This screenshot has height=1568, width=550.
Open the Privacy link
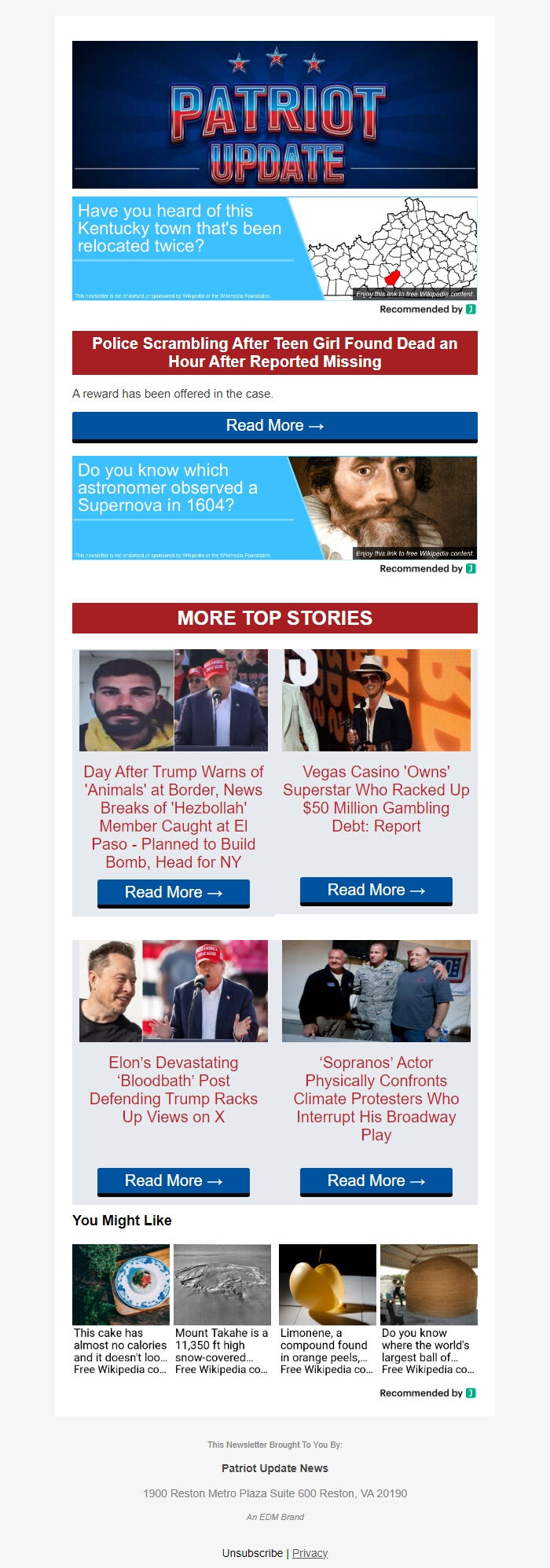click(x=310, y=1553)
